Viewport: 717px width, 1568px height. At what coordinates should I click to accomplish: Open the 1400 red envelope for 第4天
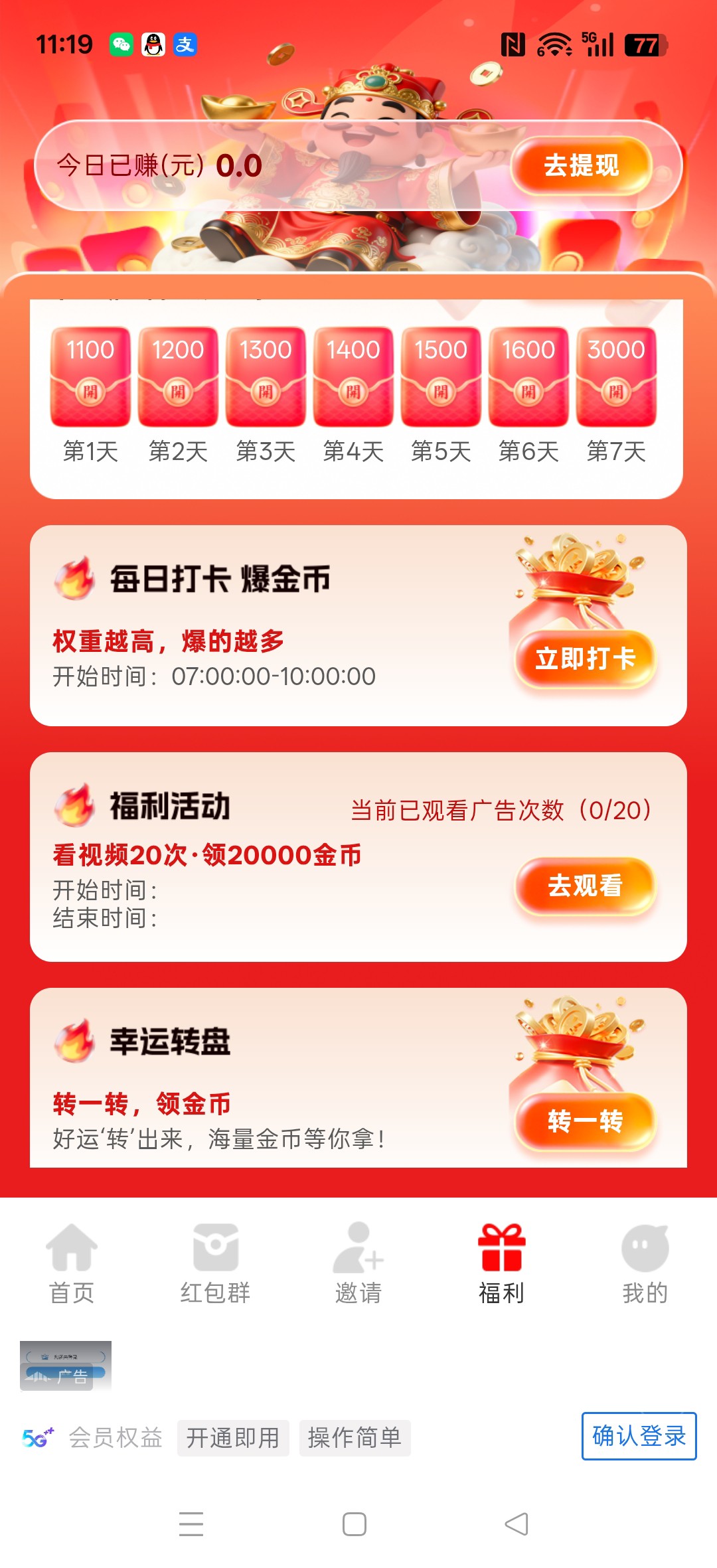point(353,376)
